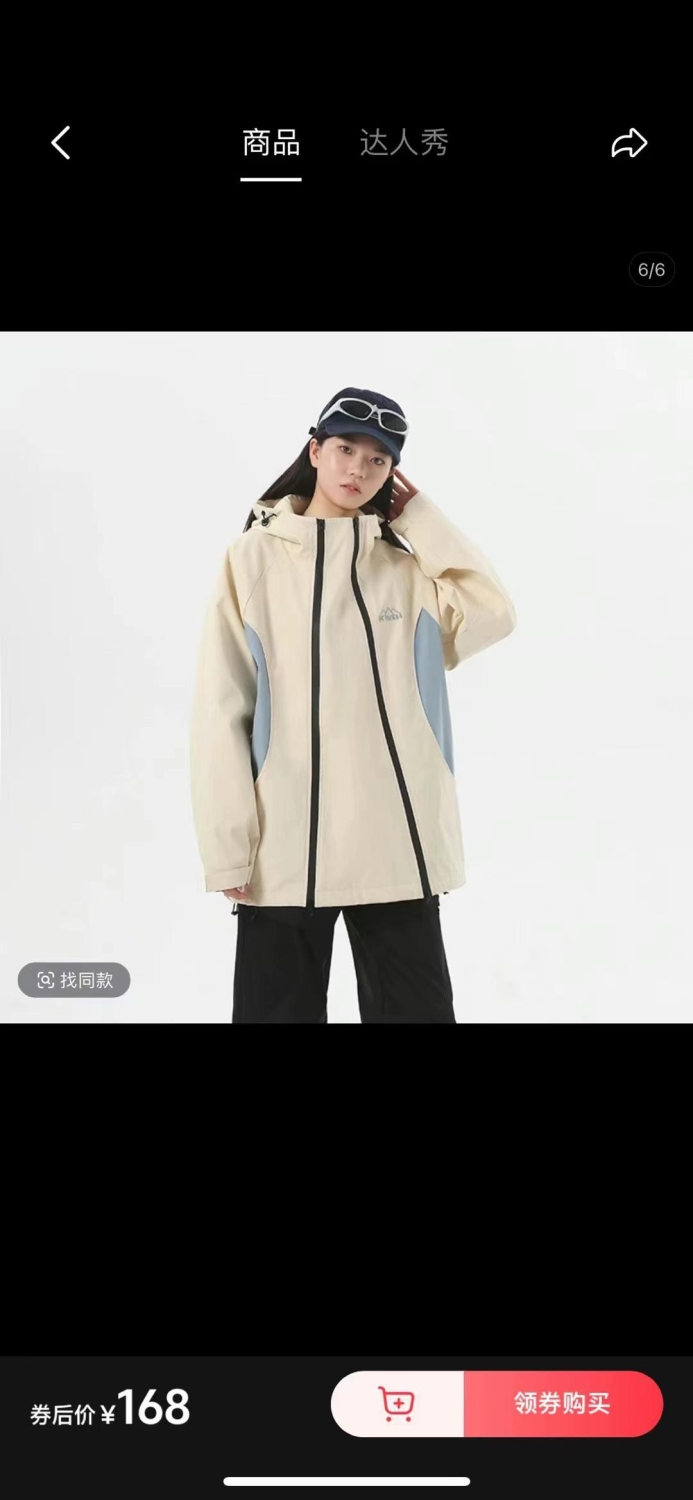This screenshot has height=1500, width=693.
Task: Switch to the 达人秀 tab
Action: pos(404,143)
